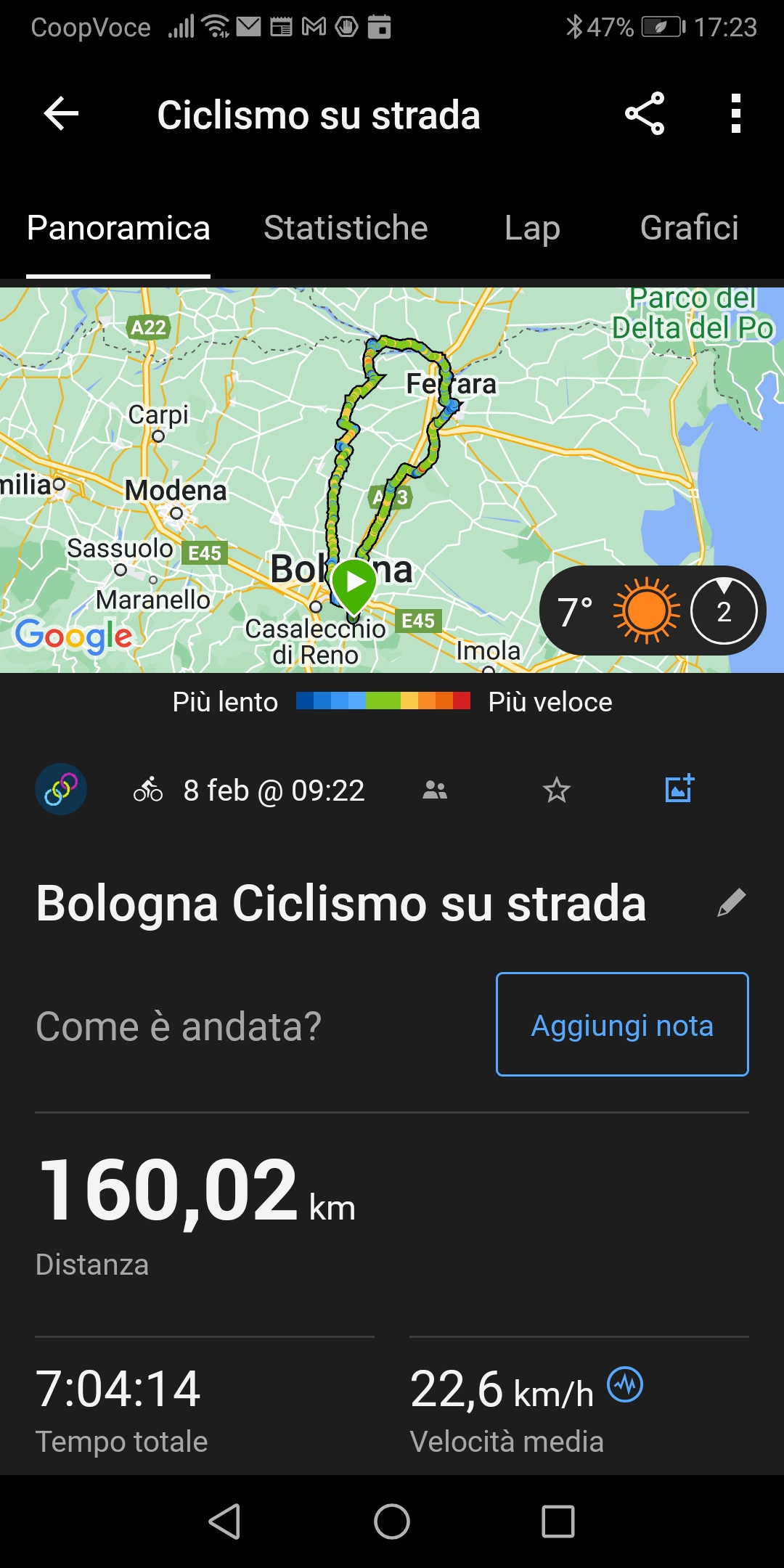Open the three-dot overflow menu
This screenshot has width=784, height=1568.
click(x=736, y=114)
